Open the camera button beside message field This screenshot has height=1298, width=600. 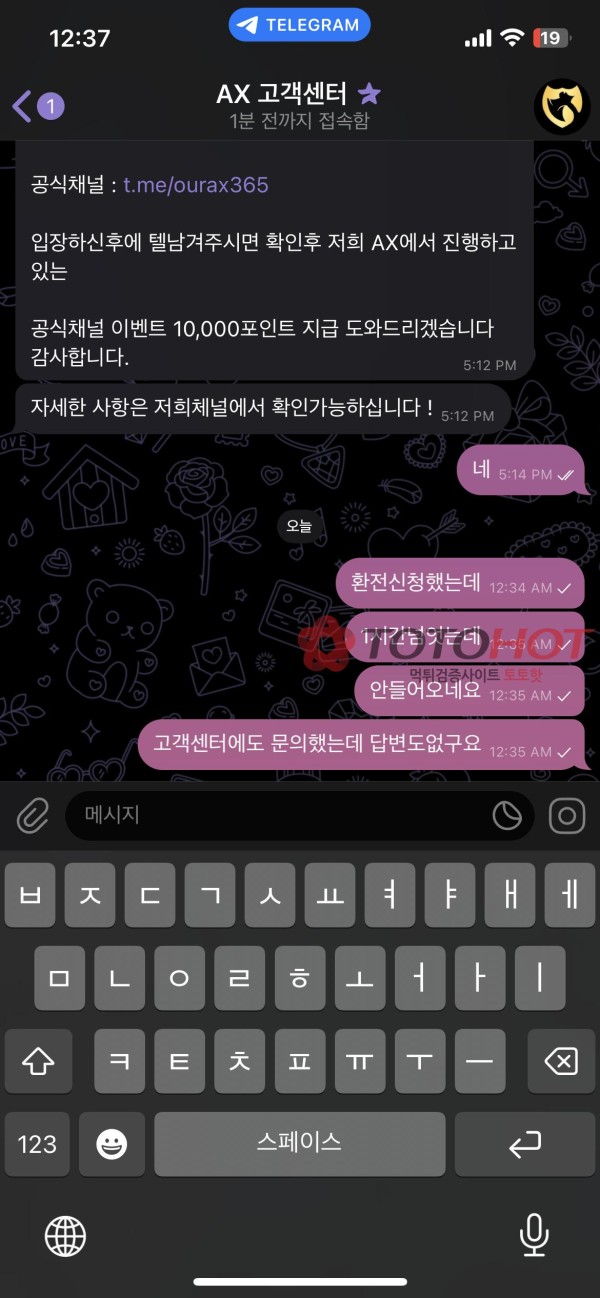[x=567, y=816]
